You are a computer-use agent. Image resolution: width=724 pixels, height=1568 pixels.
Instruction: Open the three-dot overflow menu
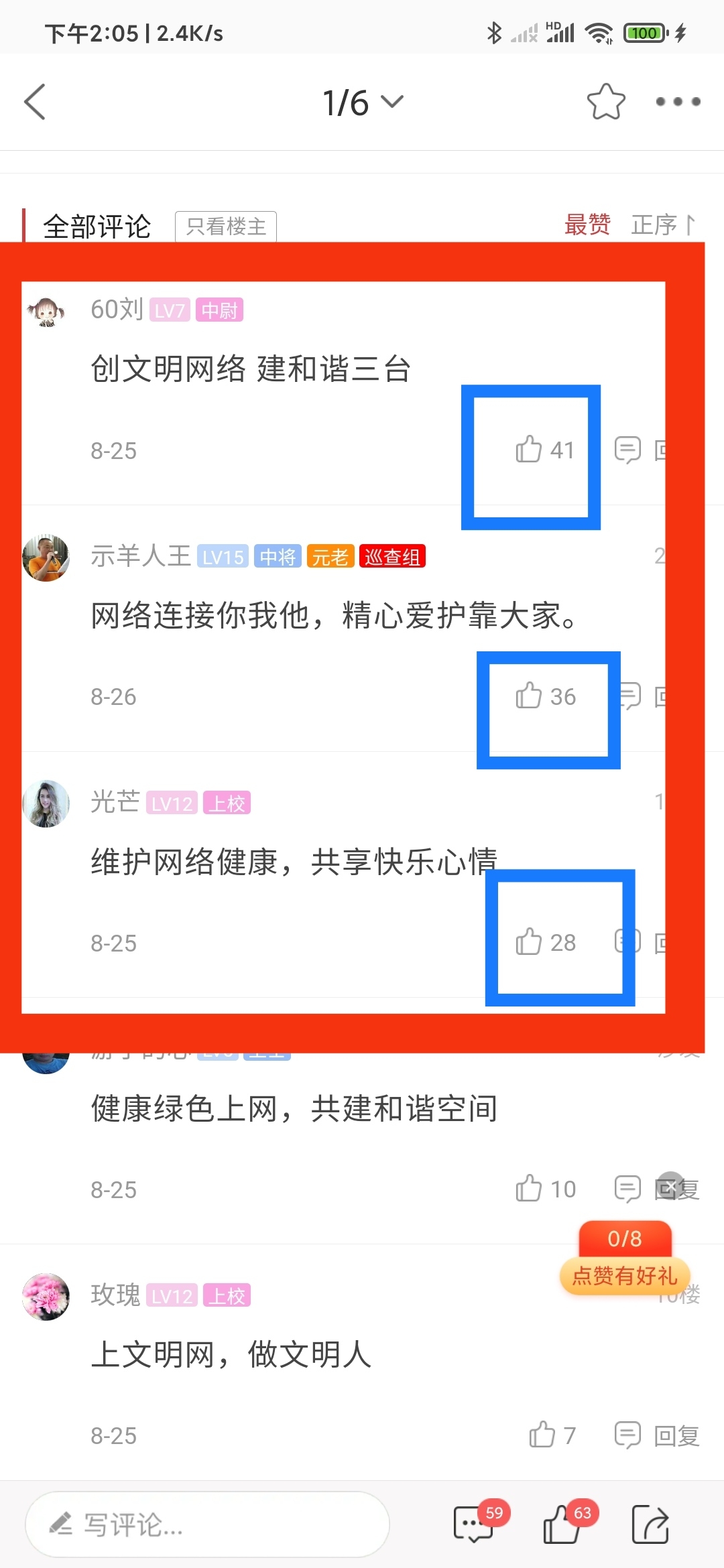click(678, 102)
